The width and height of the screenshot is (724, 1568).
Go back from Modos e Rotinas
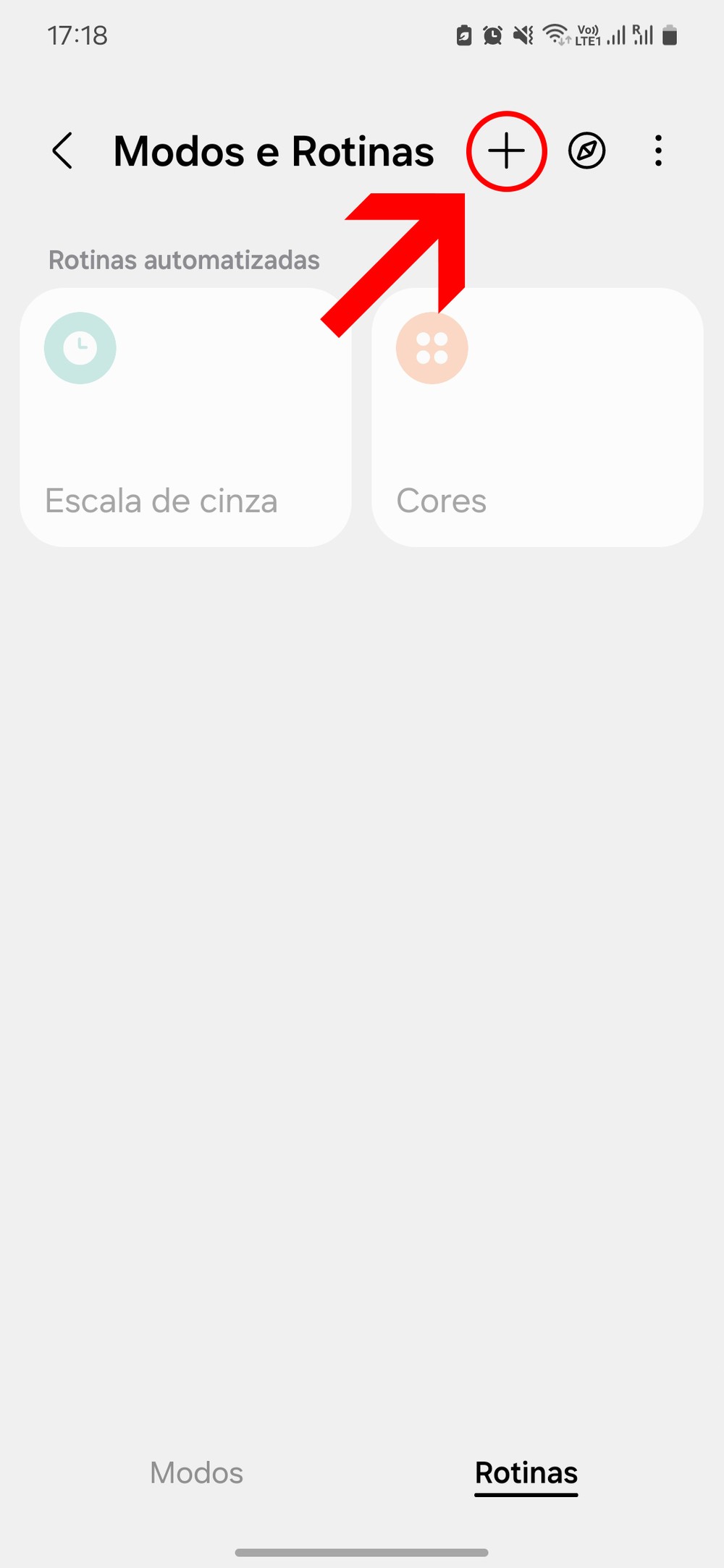pos(63,151)
